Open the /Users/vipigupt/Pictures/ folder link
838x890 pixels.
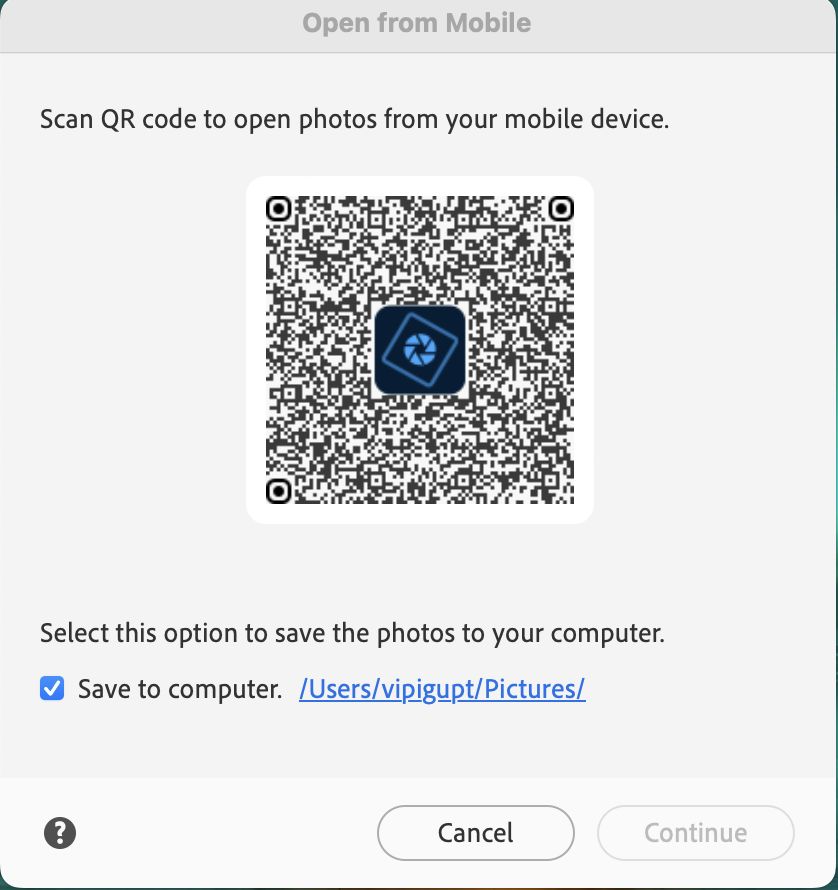tap(441, 689)
